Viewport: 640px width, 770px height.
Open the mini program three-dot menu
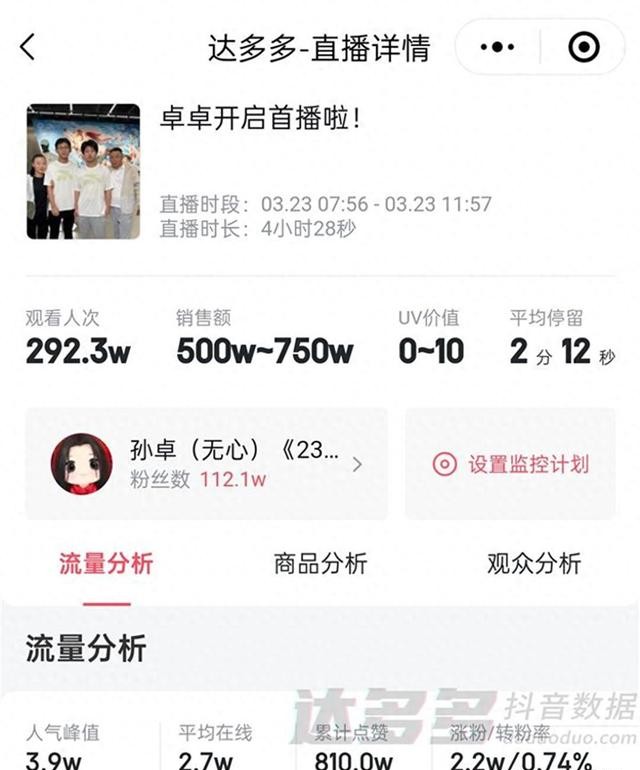pos(497,47)
